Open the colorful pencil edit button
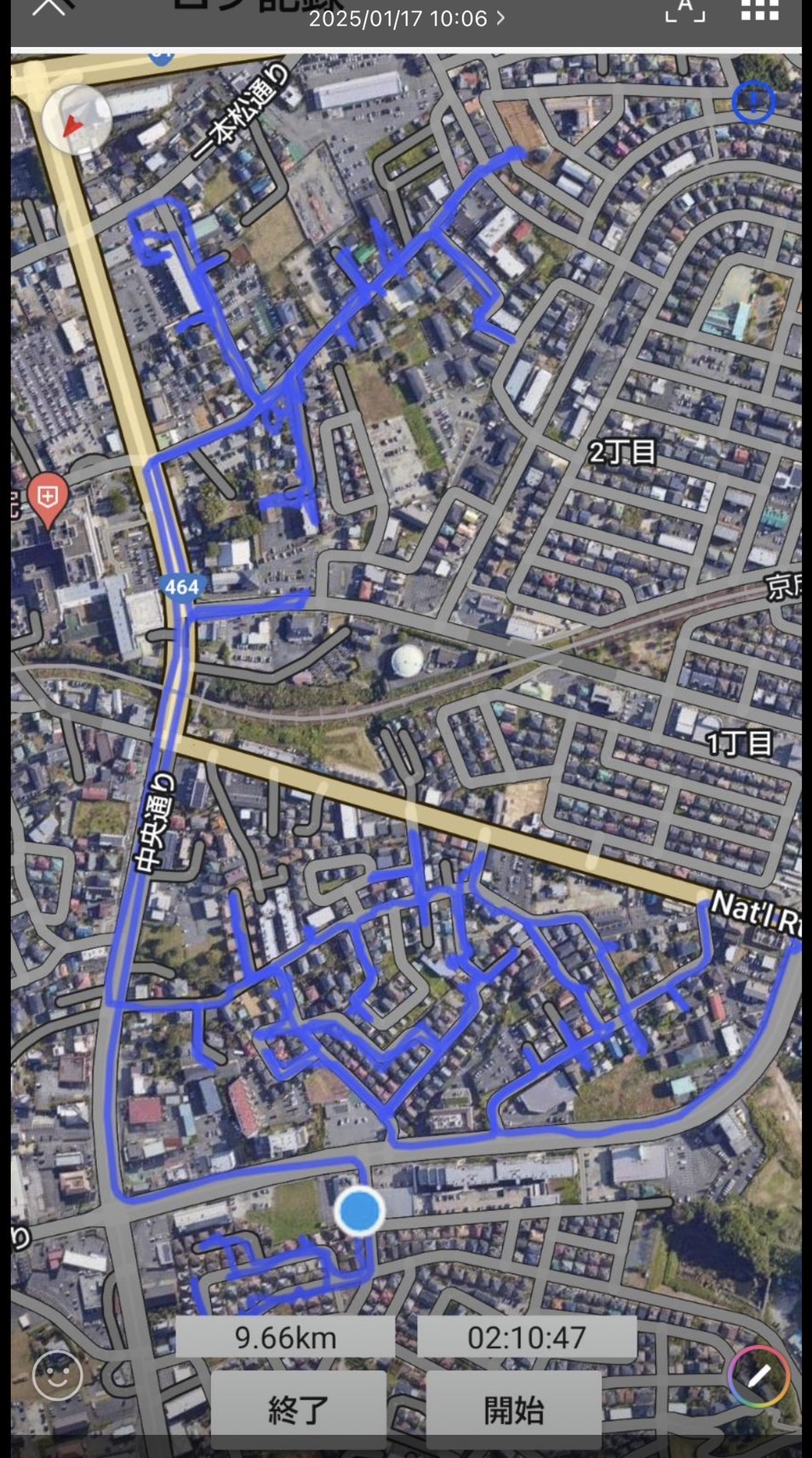 click(x=758, y=1375)
